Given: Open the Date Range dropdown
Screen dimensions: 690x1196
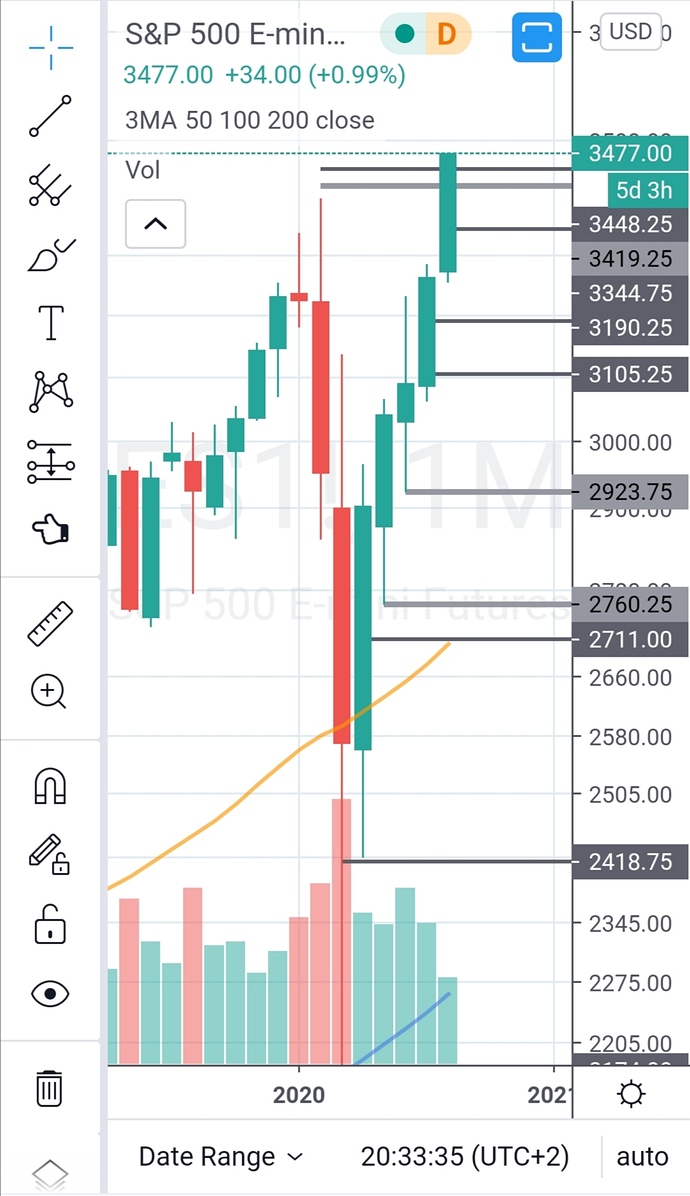Looking at the screenshot, I should pos(220,1157).
